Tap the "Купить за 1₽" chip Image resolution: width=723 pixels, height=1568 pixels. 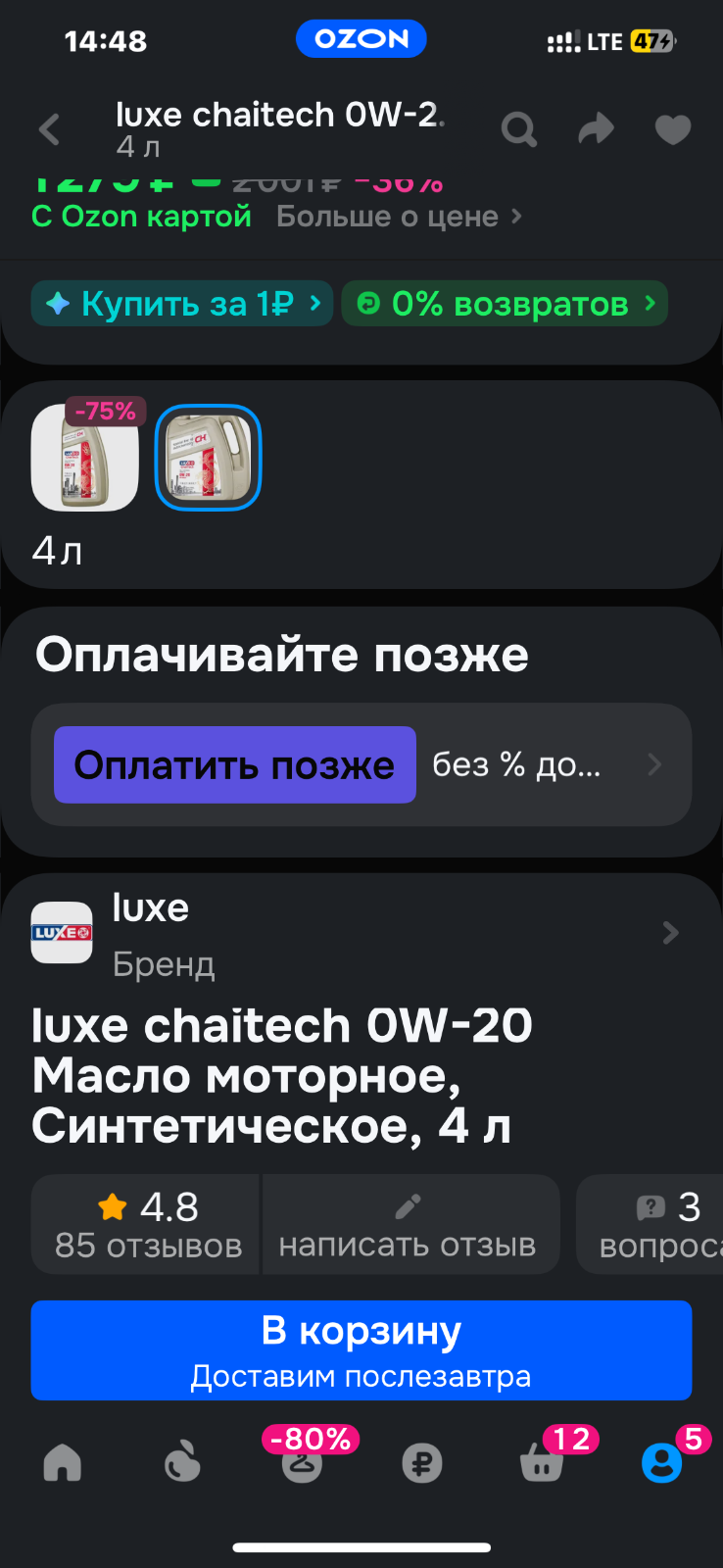tap(182, 304)
